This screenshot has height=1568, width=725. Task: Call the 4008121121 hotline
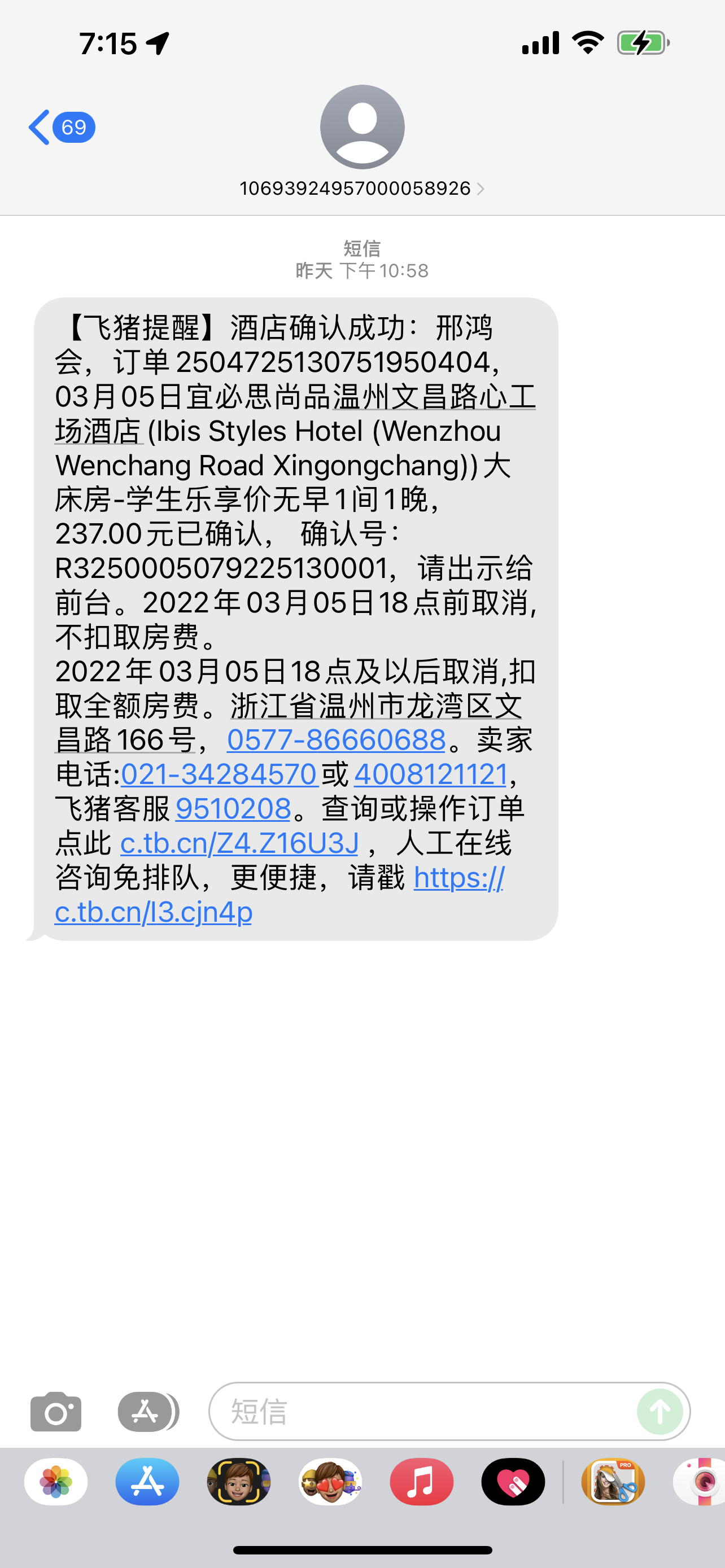(430, 774)
